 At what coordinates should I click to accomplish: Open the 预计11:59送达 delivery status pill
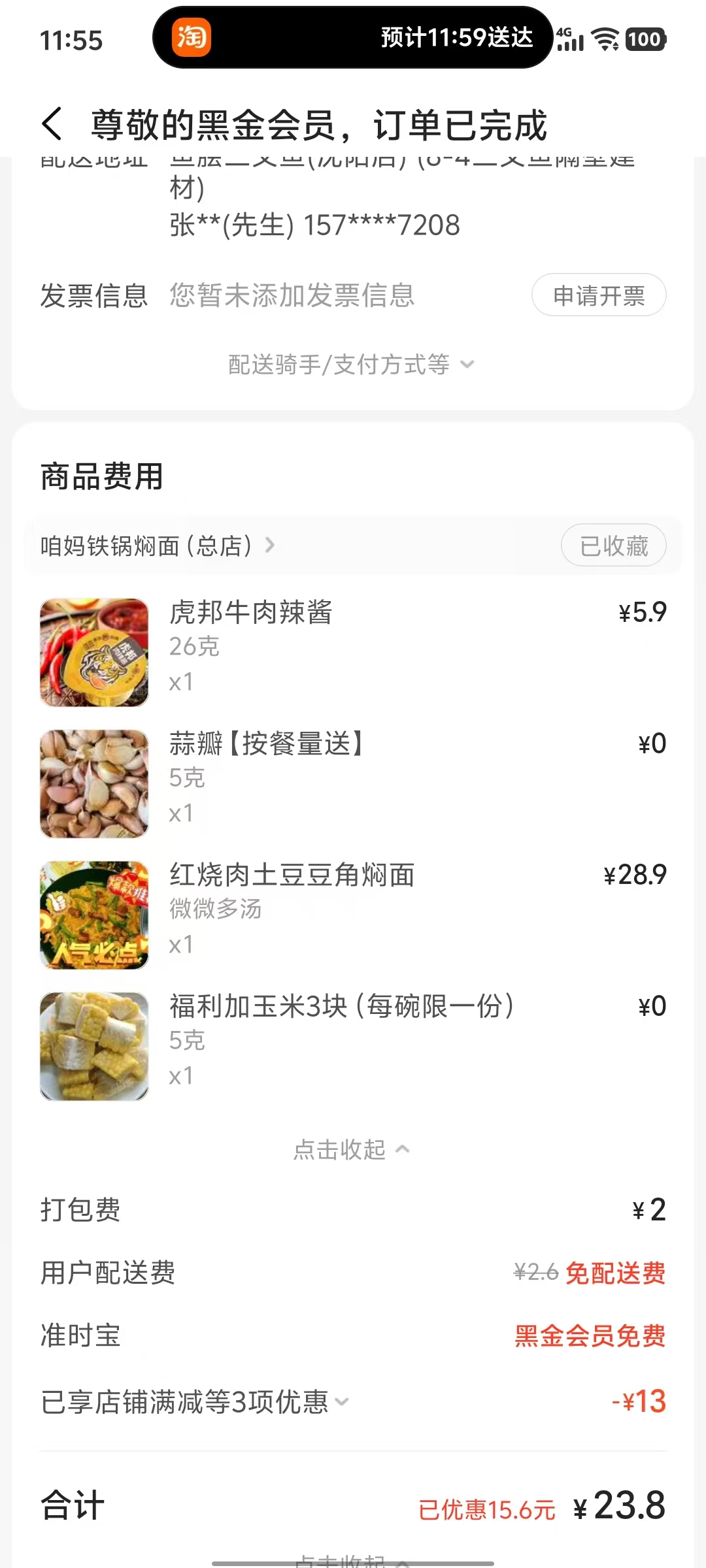[353, 38]
